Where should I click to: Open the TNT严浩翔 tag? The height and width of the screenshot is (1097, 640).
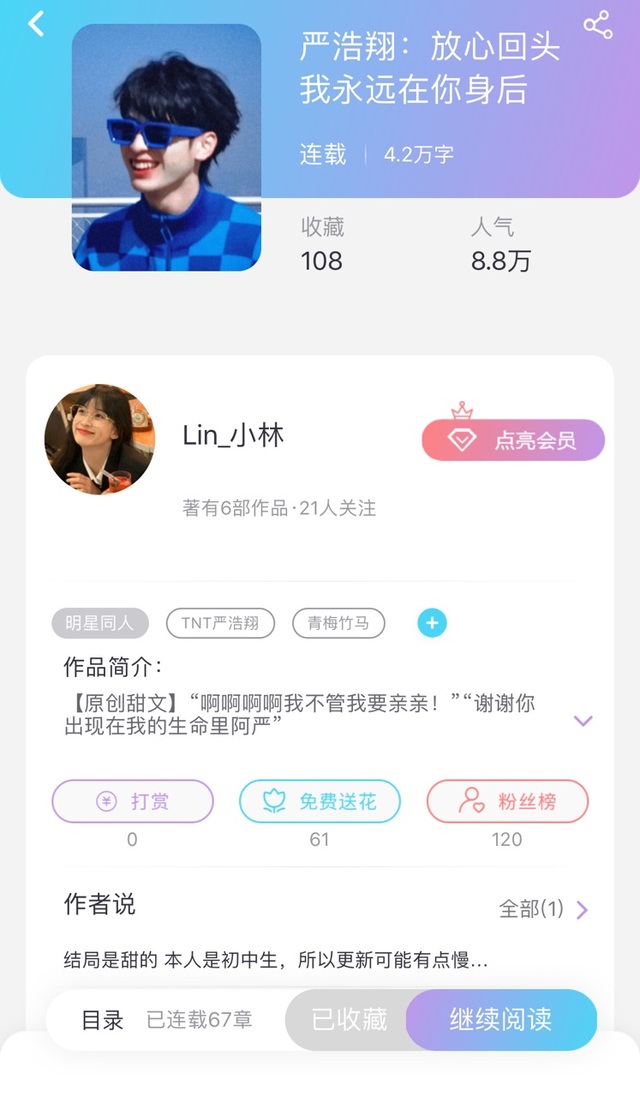pos(220,623)
